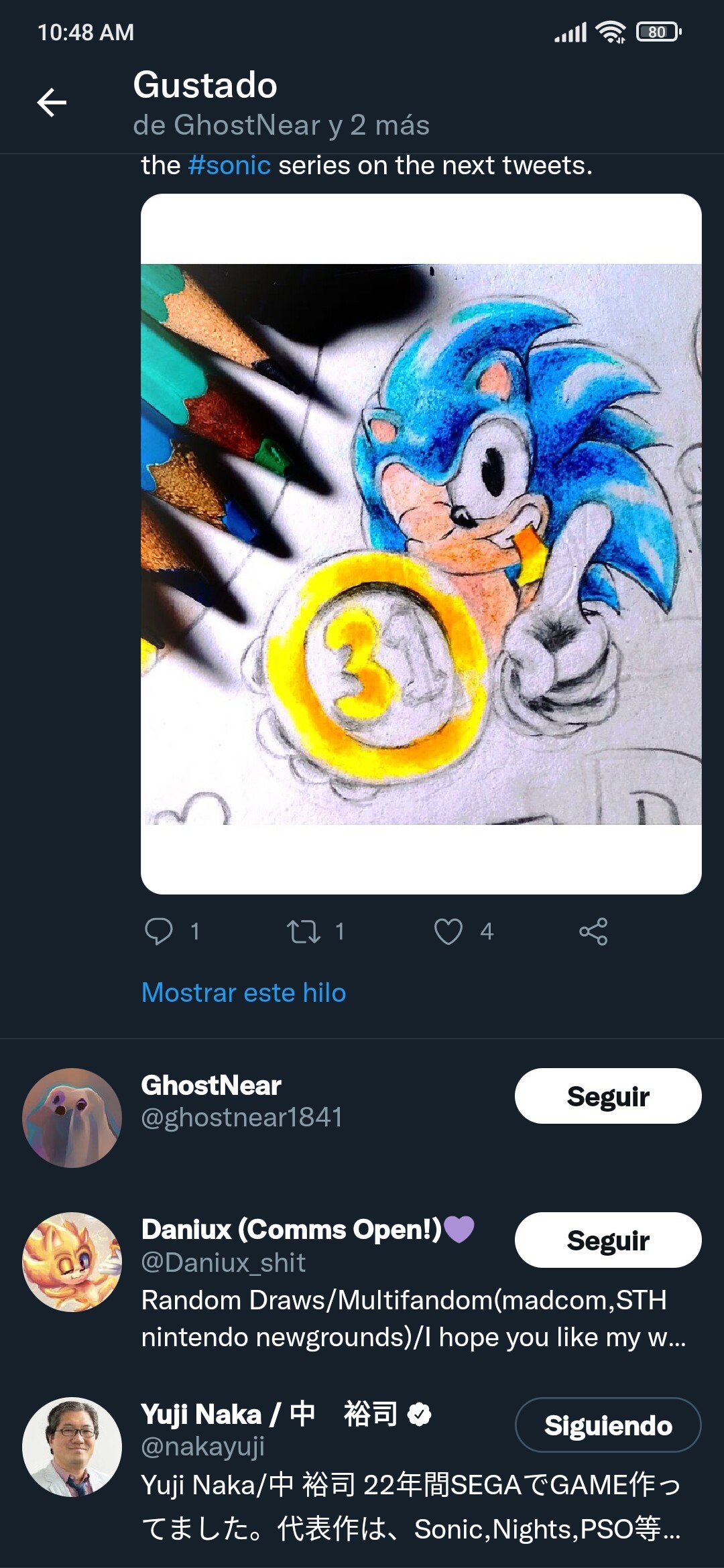The height and width of the screenshot is (1568, 724).
Task: Tap the back arrow next to Gustado
Action: click(53, 102)
